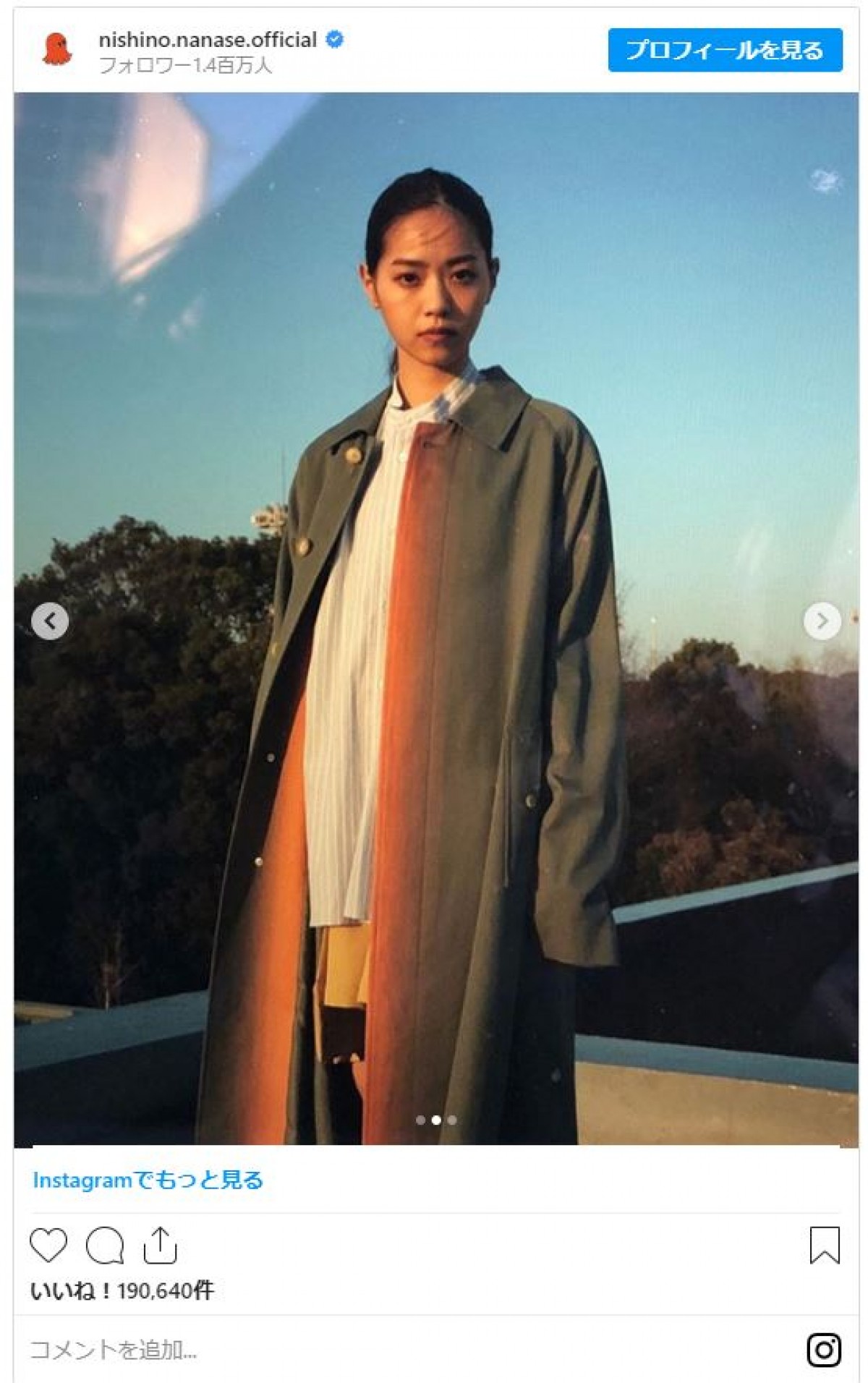Bookmark this post
This screenshot has width=868, height=1383.
[824, 1245]
